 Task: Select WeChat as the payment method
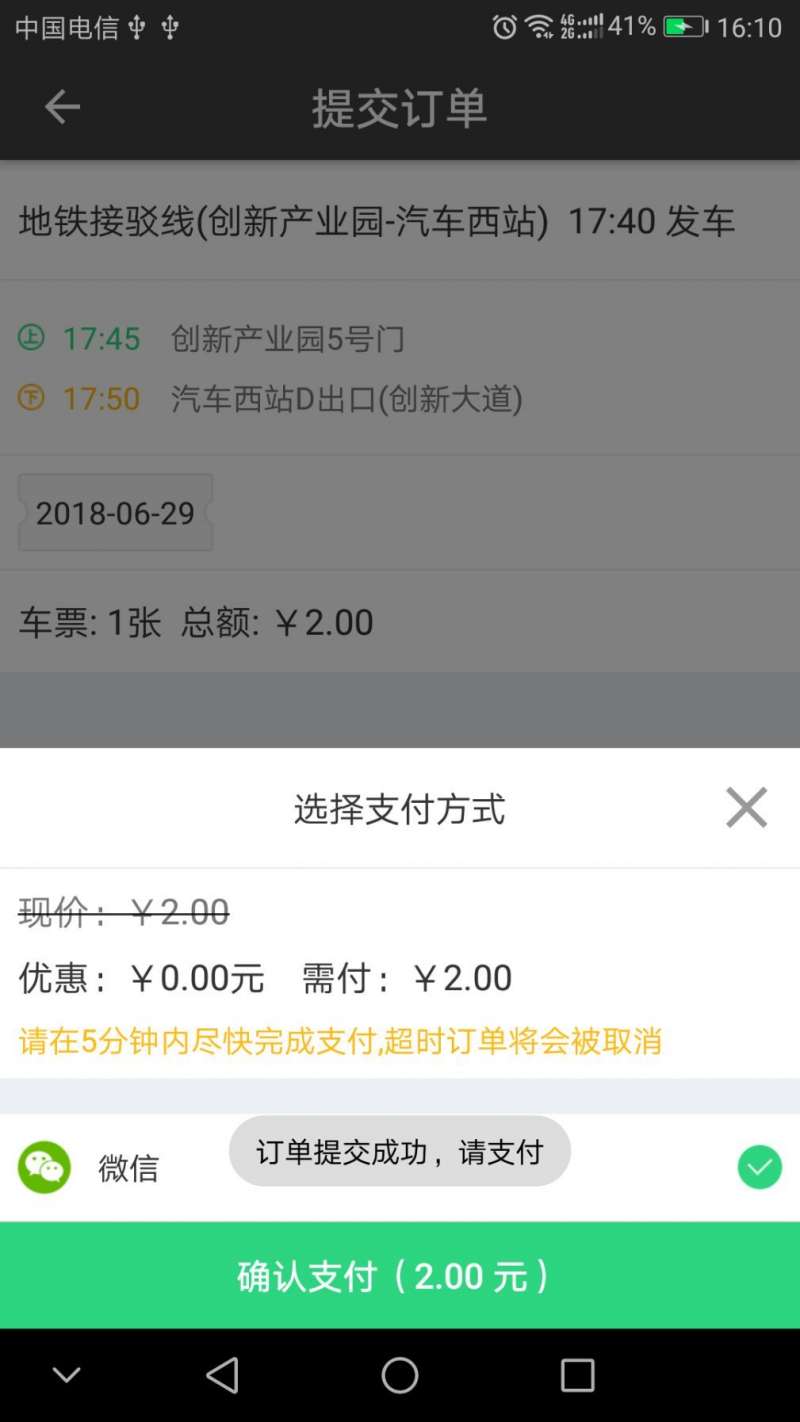(400, 1167)
